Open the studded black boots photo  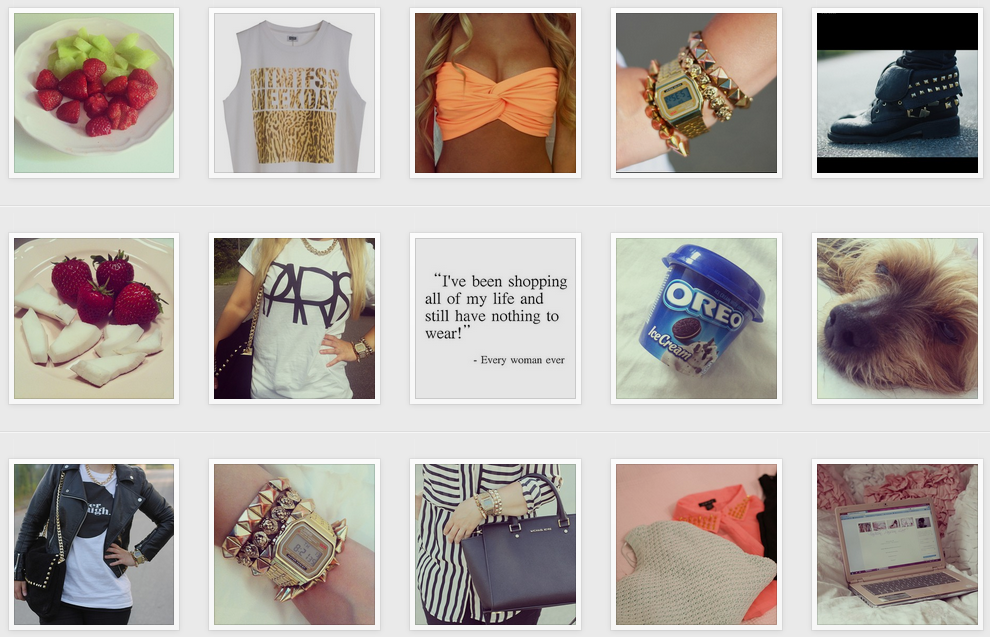click(x=897, y=93)
